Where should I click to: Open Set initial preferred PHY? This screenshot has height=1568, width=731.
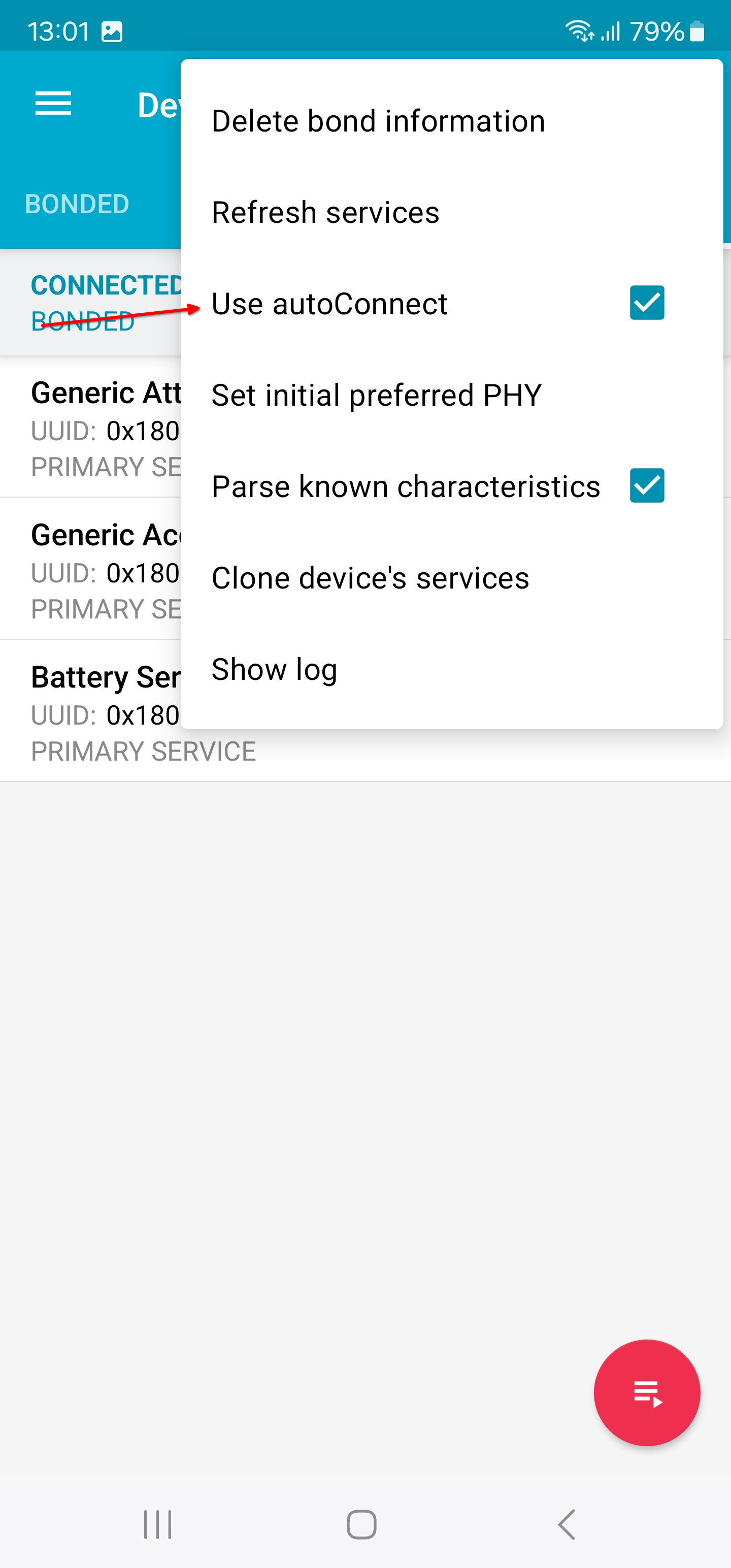click(376, 395)
